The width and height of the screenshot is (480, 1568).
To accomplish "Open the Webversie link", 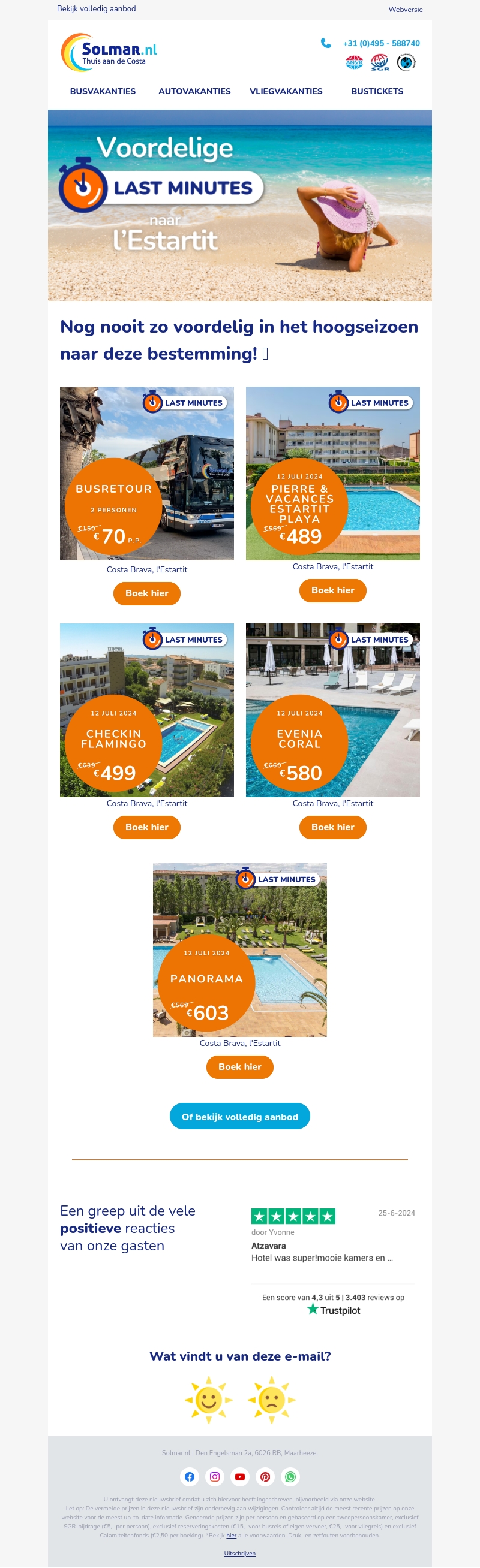I will tap(405, 9).
